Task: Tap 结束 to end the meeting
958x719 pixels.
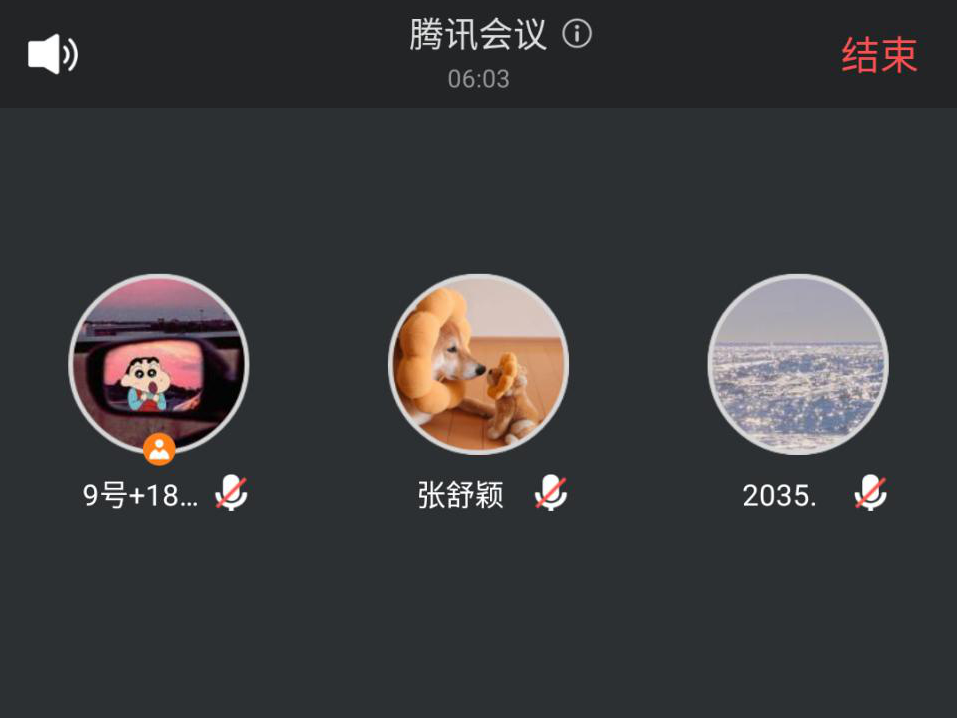Action: tap(879, 55)
